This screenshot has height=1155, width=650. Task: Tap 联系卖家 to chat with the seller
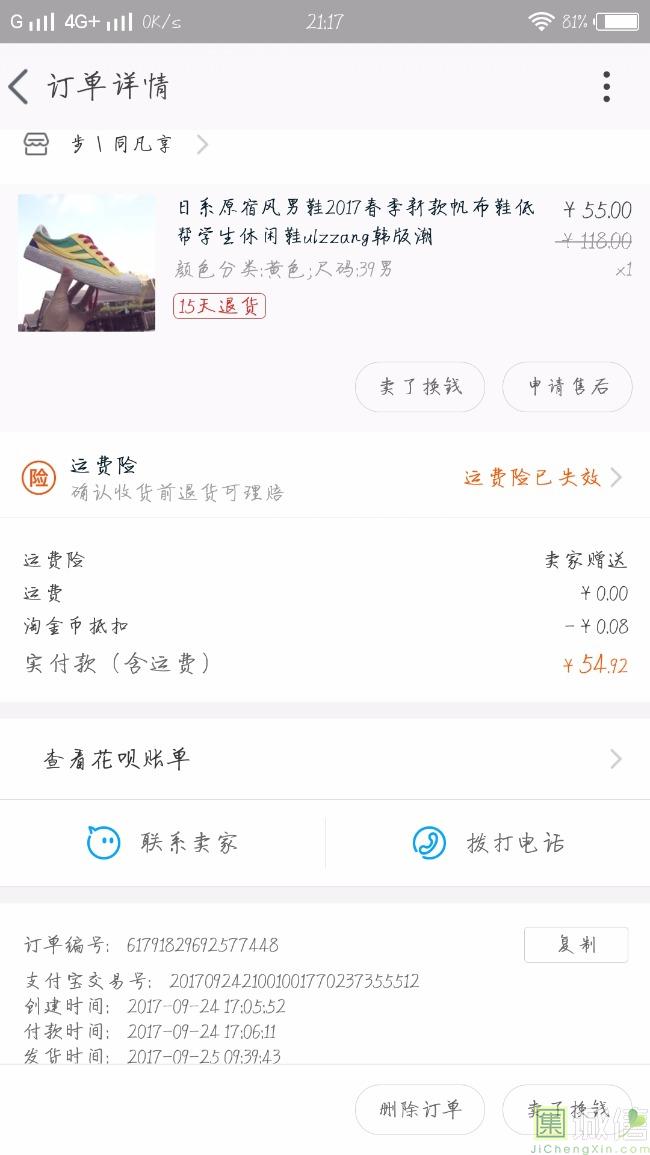[x=163, y=843]
